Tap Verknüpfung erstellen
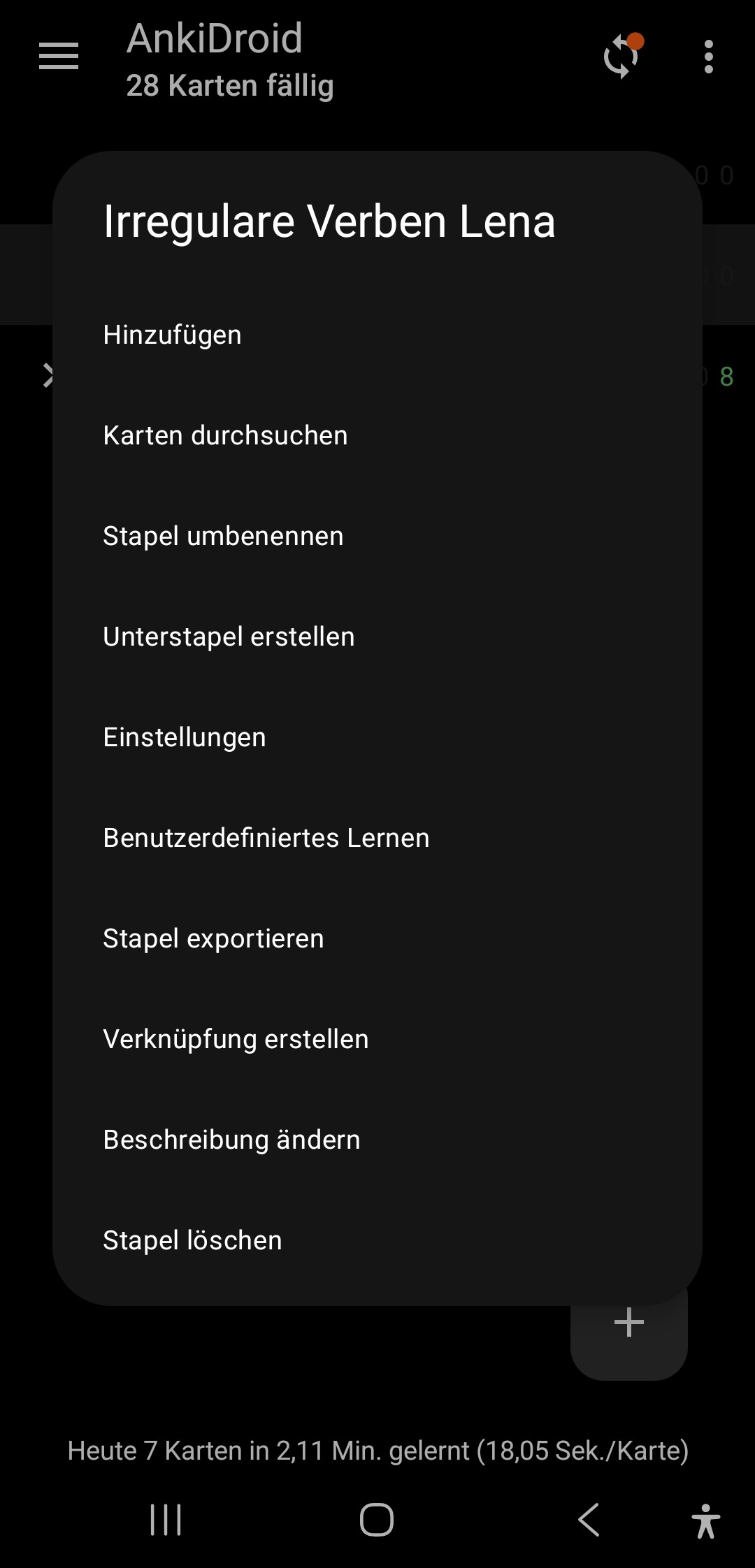This screenshot has width=755, height=1568. click(x=377, y=1039)
